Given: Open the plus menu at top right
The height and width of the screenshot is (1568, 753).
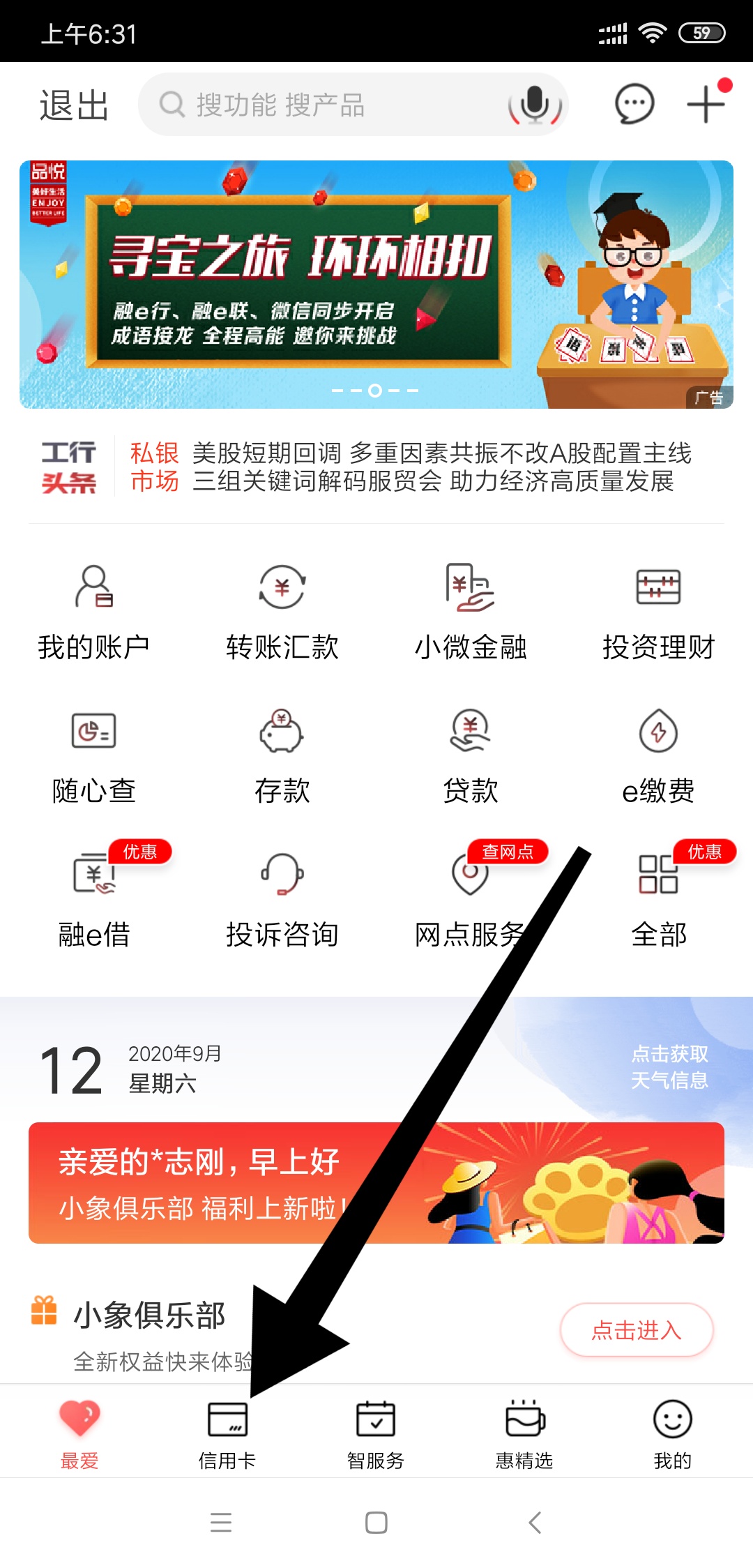Looking at the screenshot, I should tap(706, 105).
